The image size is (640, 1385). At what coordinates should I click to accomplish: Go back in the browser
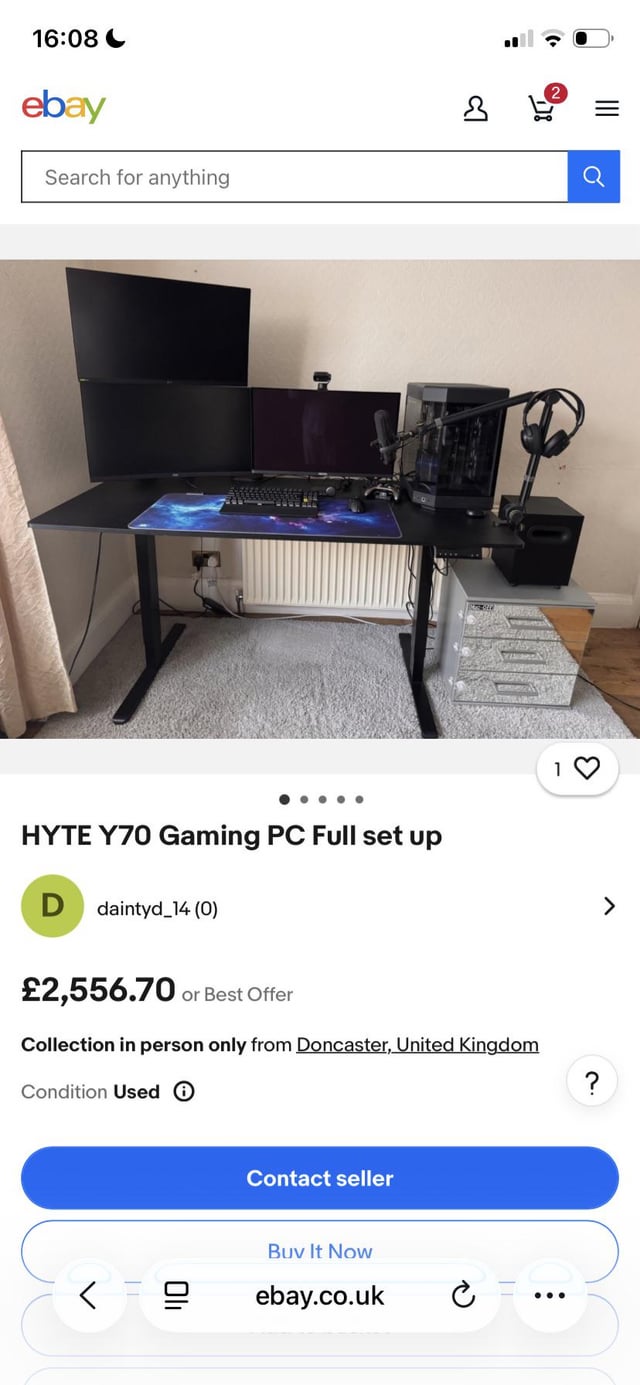pos(88,1296)
